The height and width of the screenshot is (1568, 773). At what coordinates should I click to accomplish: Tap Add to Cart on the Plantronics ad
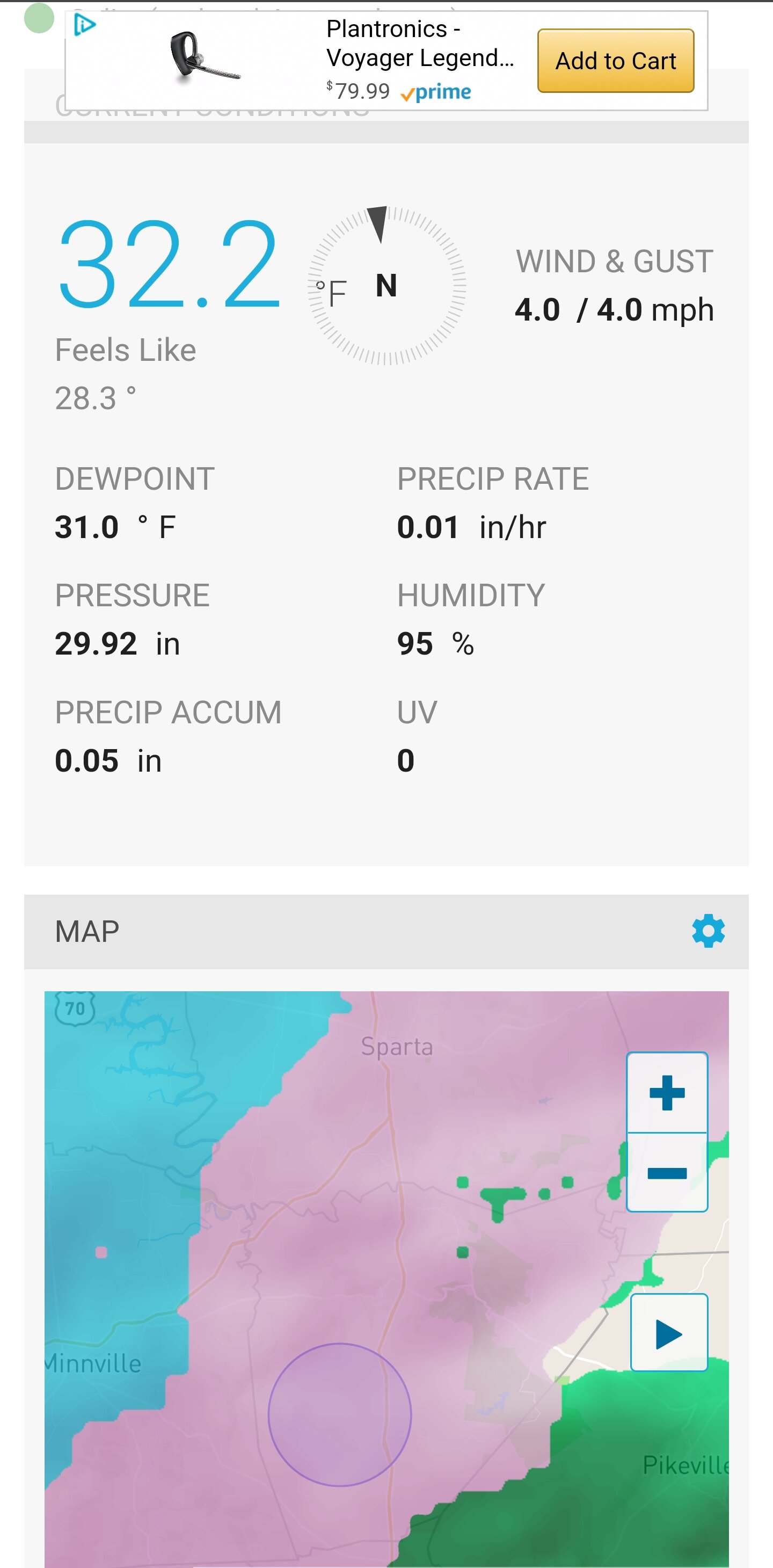615,61
